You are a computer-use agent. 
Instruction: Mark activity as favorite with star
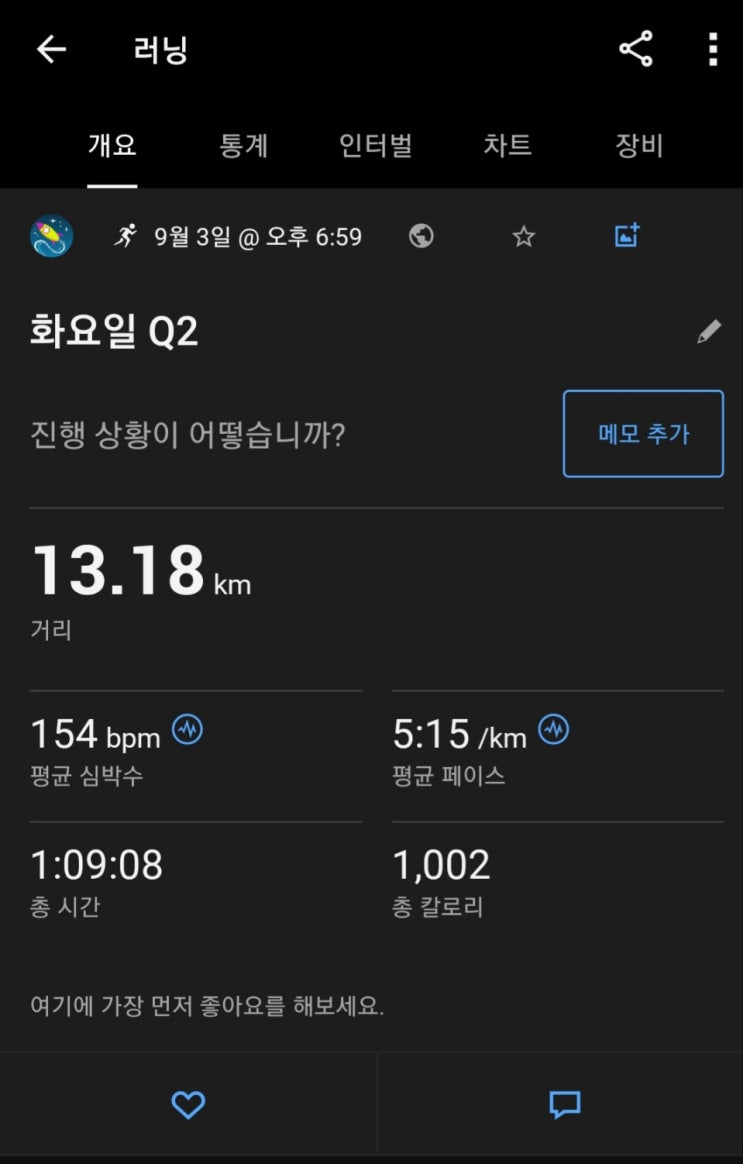[x=524, y=237]
